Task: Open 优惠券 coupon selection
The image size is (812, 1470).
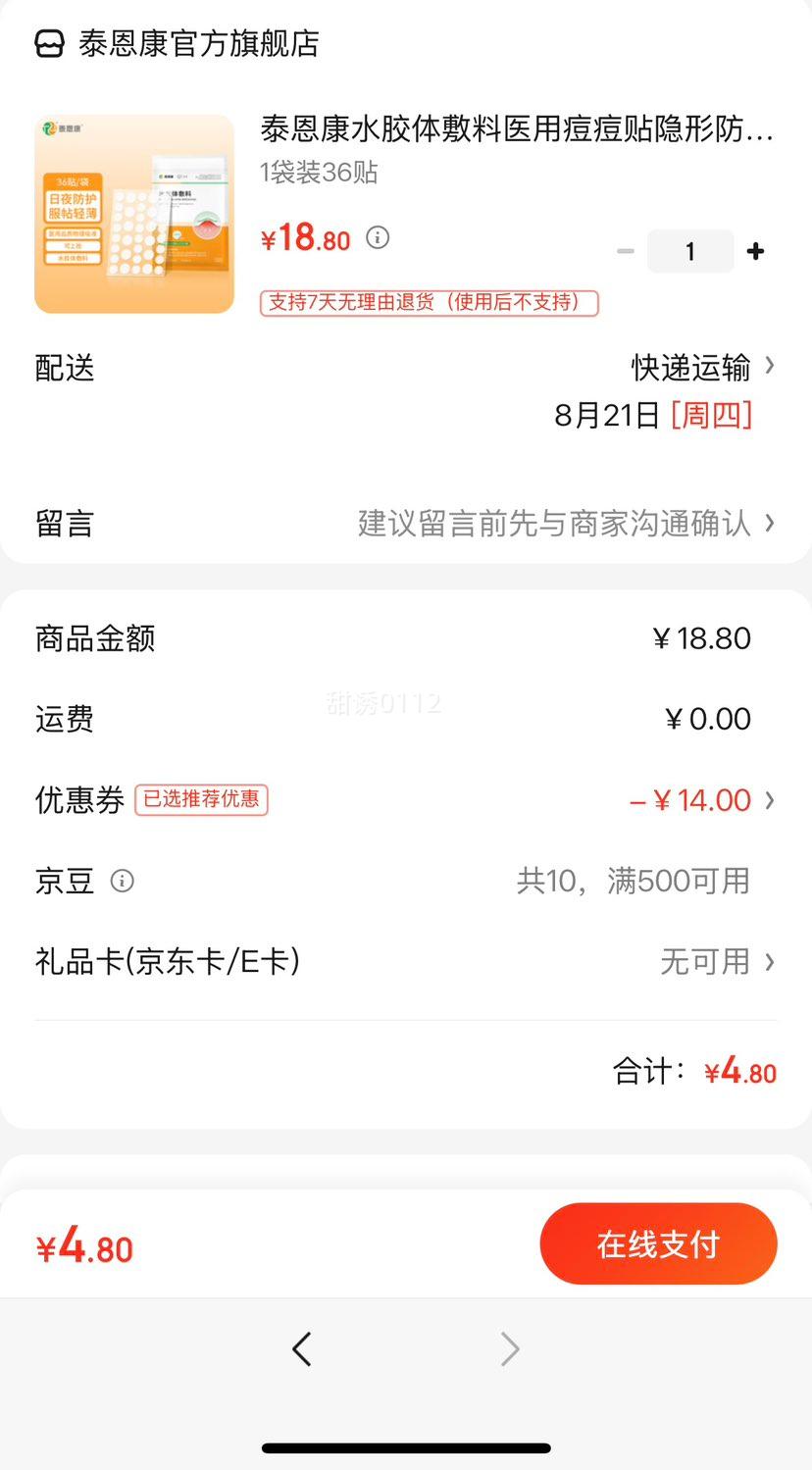Action: pos(701,800)
